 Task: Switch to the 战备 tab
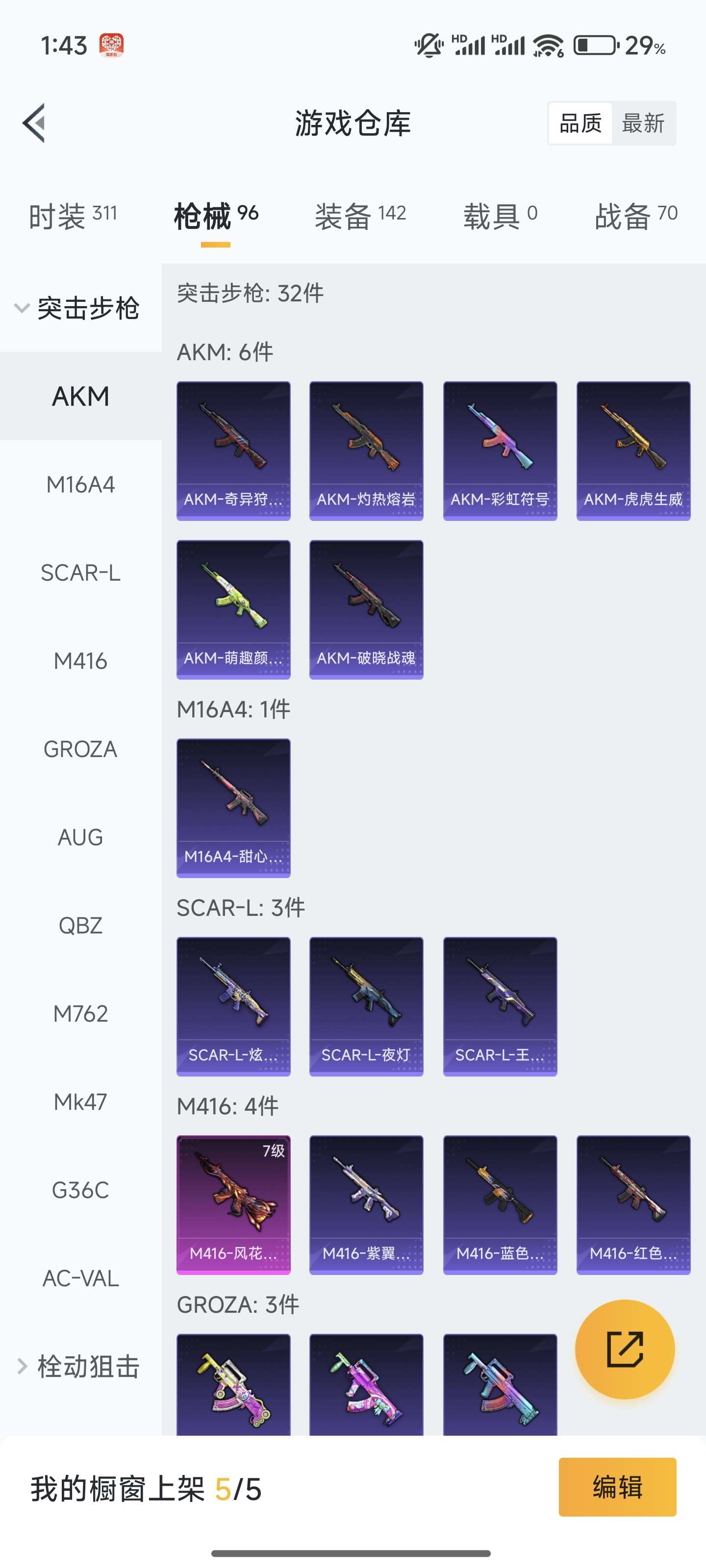click(635, 216)
